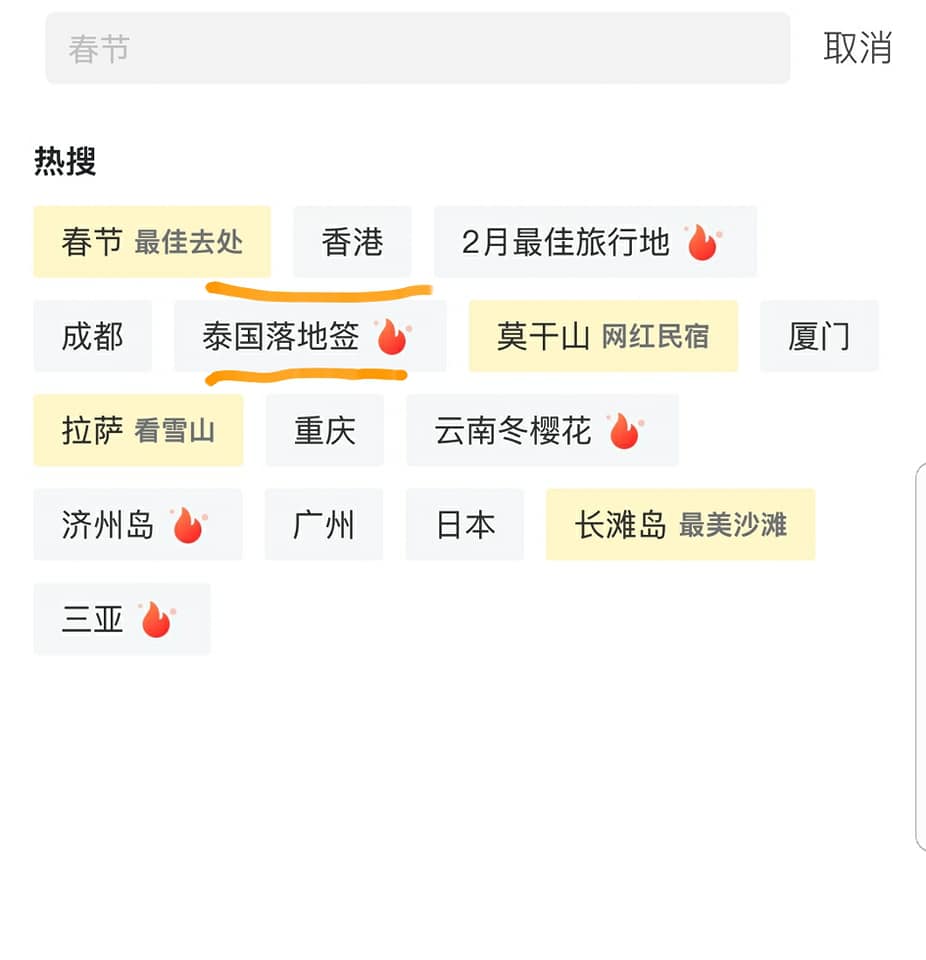Choose the 2月最佳旅行地 chip
The image size is (926, 960).
(595, 242)
